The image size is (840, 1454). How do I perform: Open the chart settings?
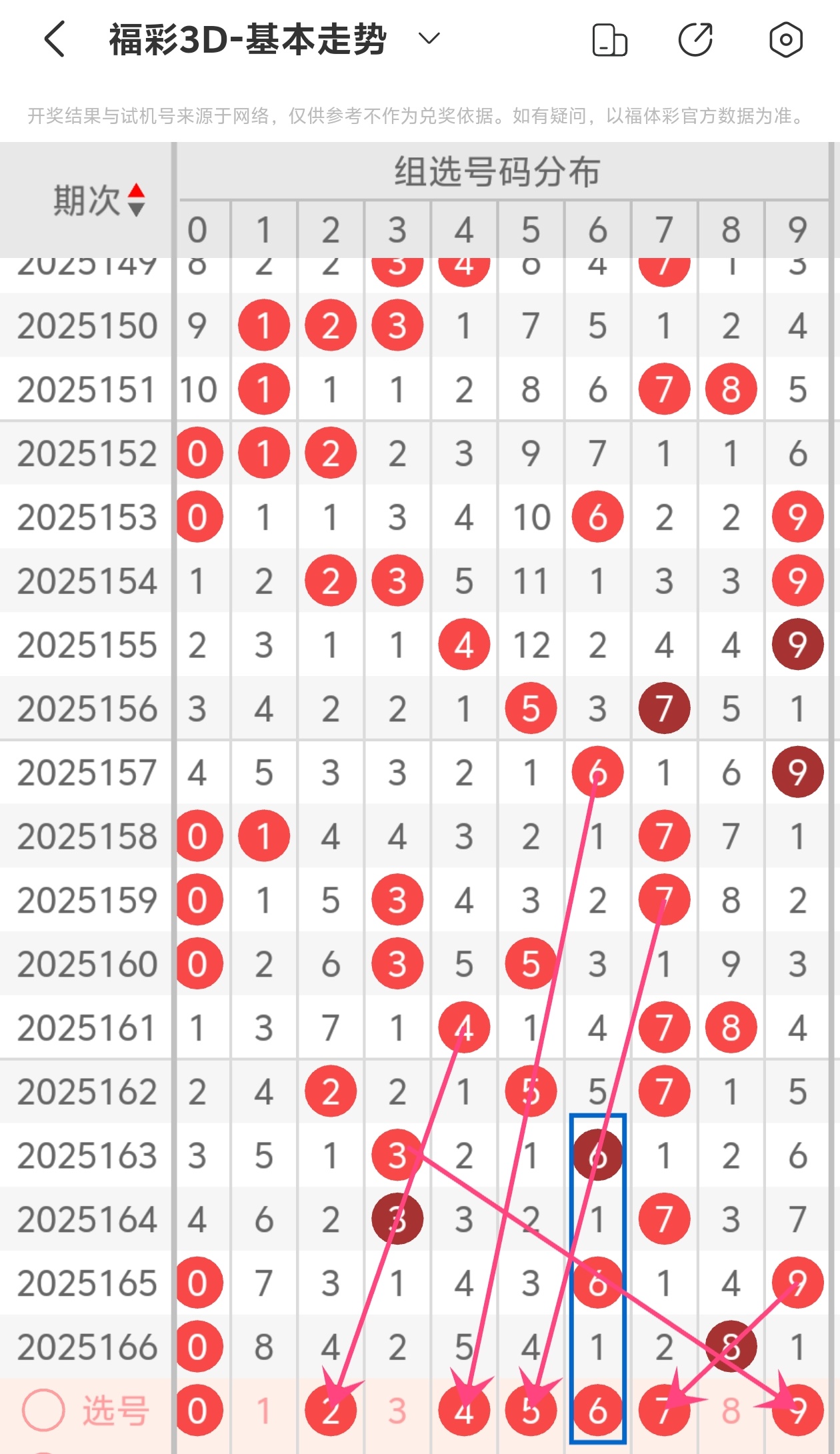tap(785, 40)
